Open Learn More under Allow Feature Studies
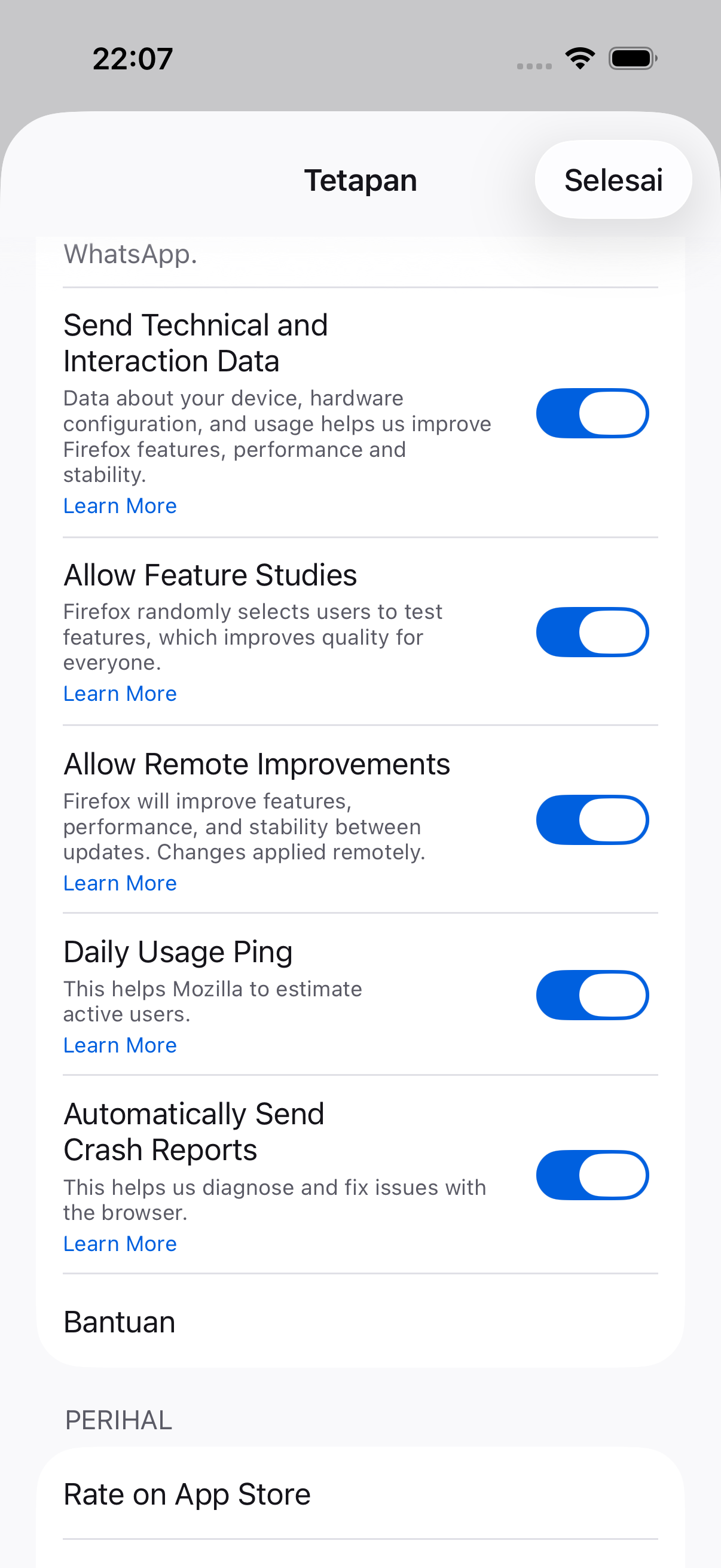The height and width of the screenshot is (1568, 721). point(120,694)
